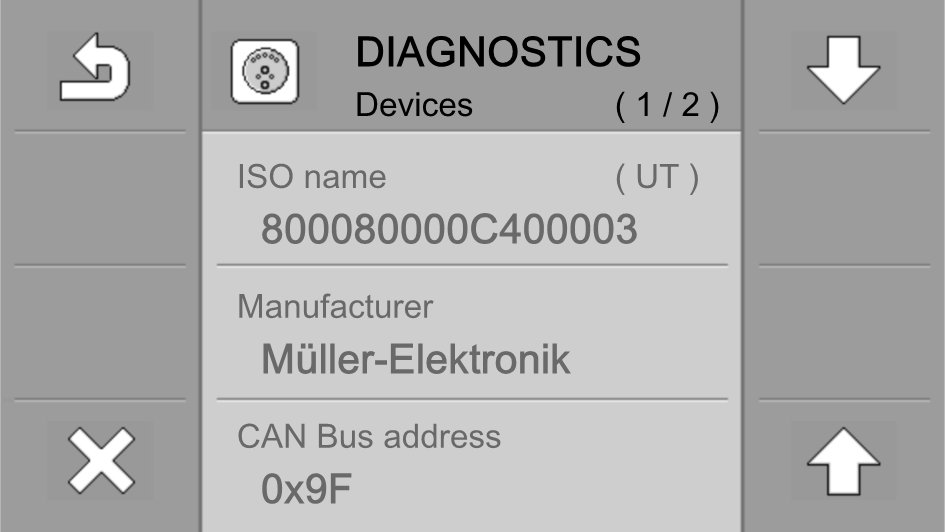Close diagnostics with the X button
945x532 pixels.
[100, 462]
